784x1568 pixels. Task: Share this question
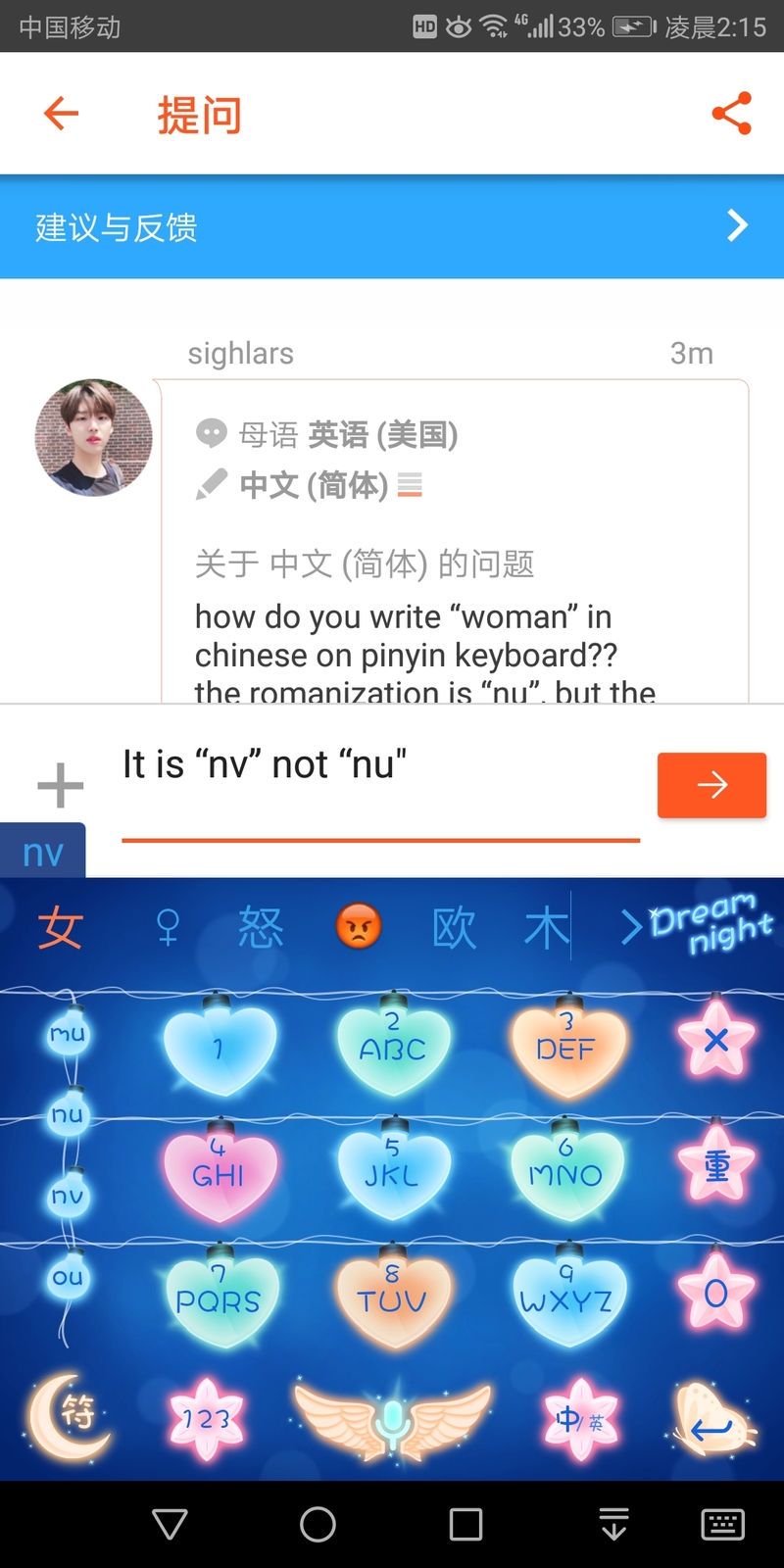(x=732, y=114)
